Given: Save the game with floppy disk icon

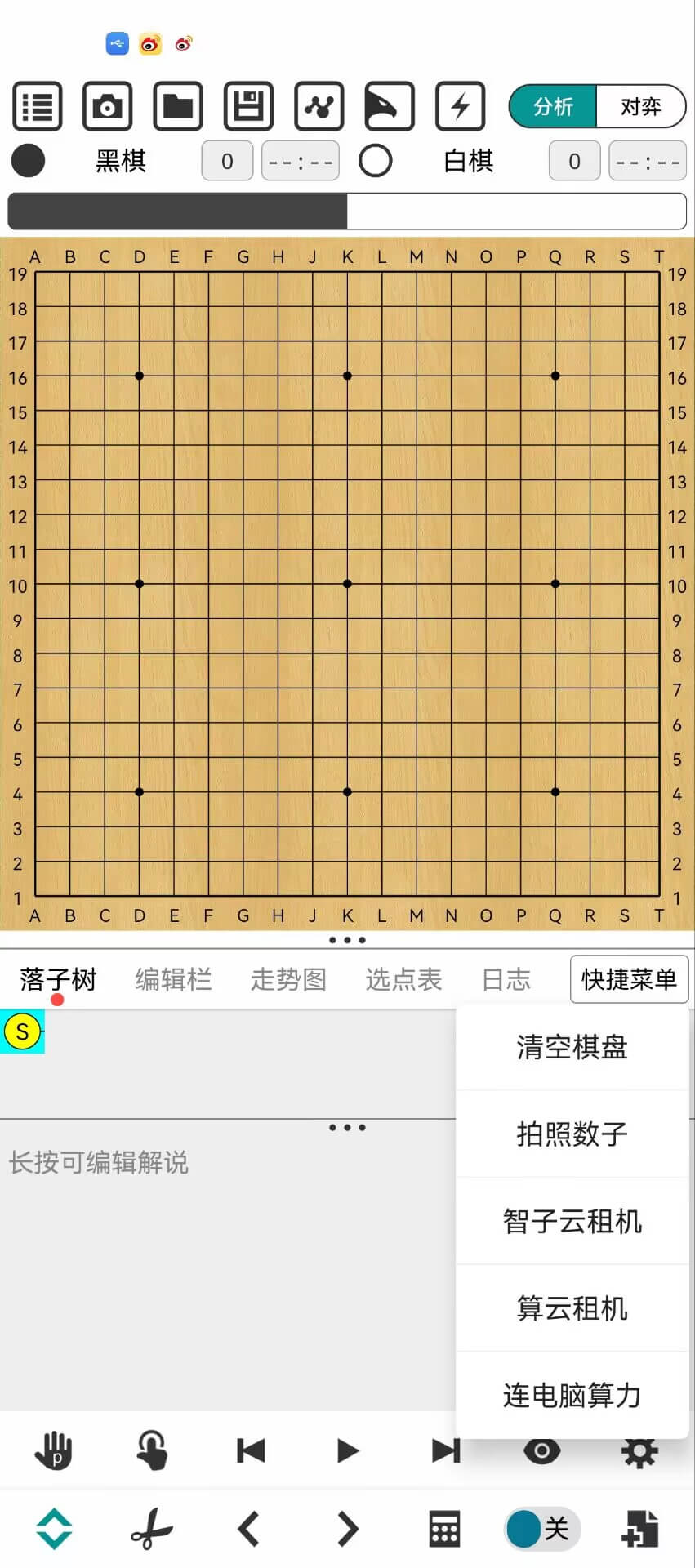Looking at the screenshot, I should pyautogui.click(x=248, y=106).
